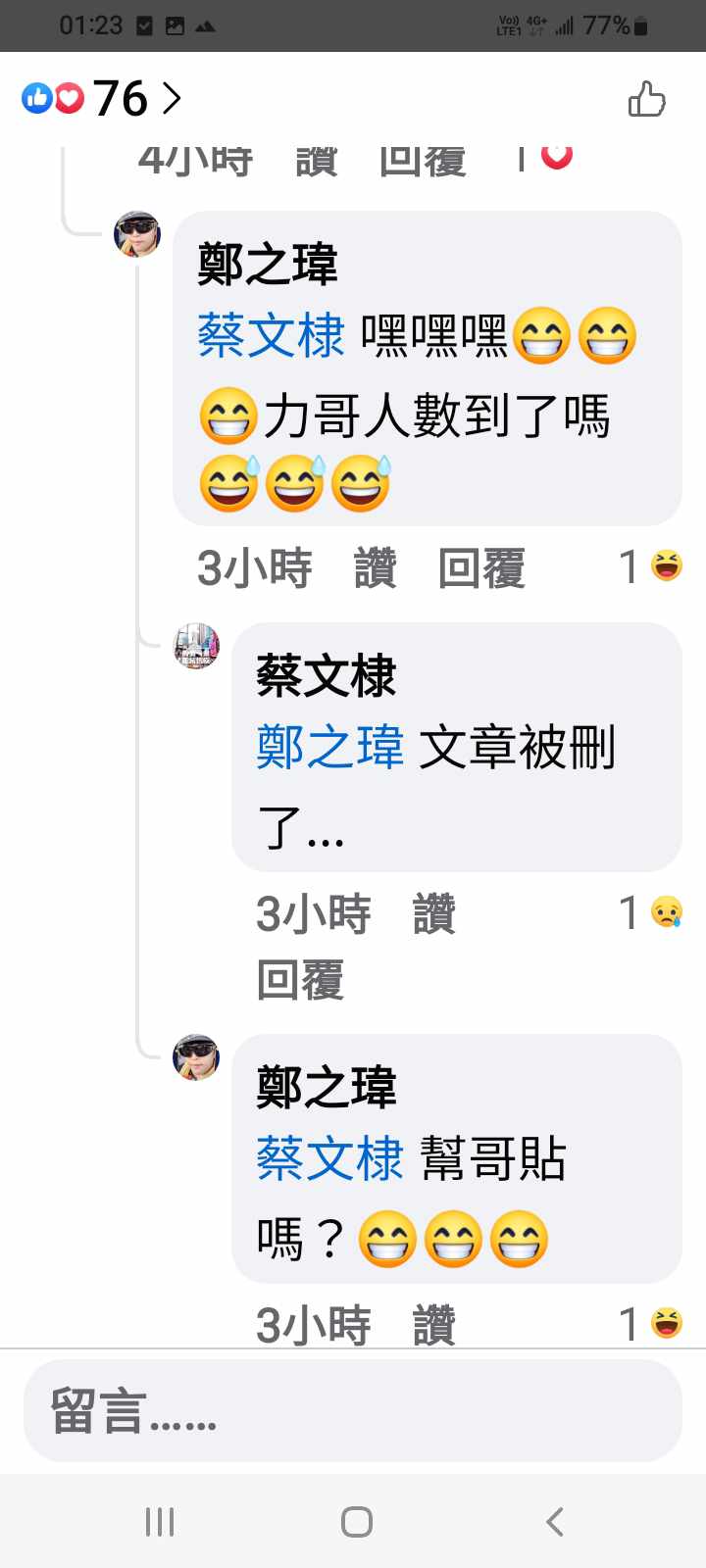706x1568 pixels.
Task: Tap 讚 under 蔡文棣's 文章被刪了 comment
Action: (x=433, y=913)
